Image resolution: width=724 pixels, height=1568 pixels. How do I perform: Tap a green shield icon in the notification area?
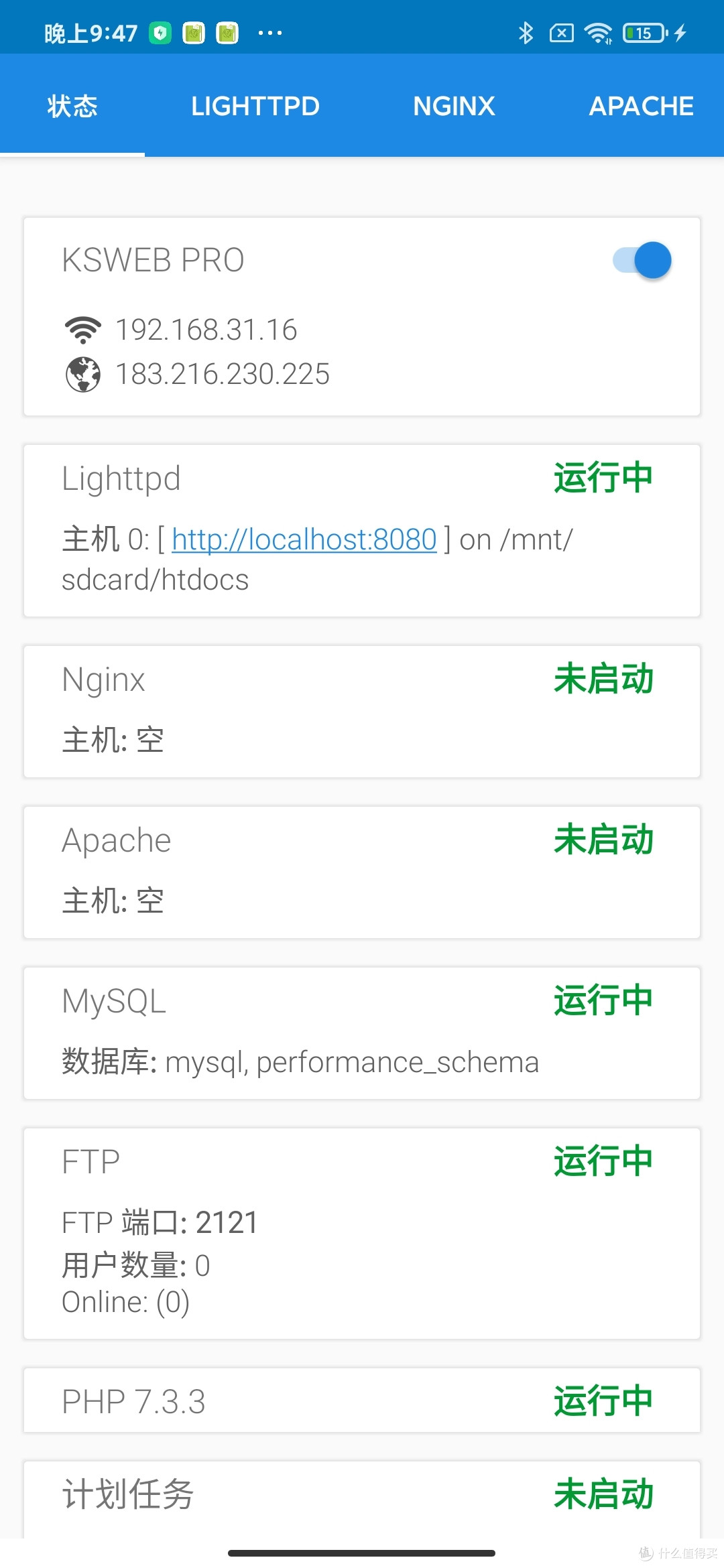point(160,31)
